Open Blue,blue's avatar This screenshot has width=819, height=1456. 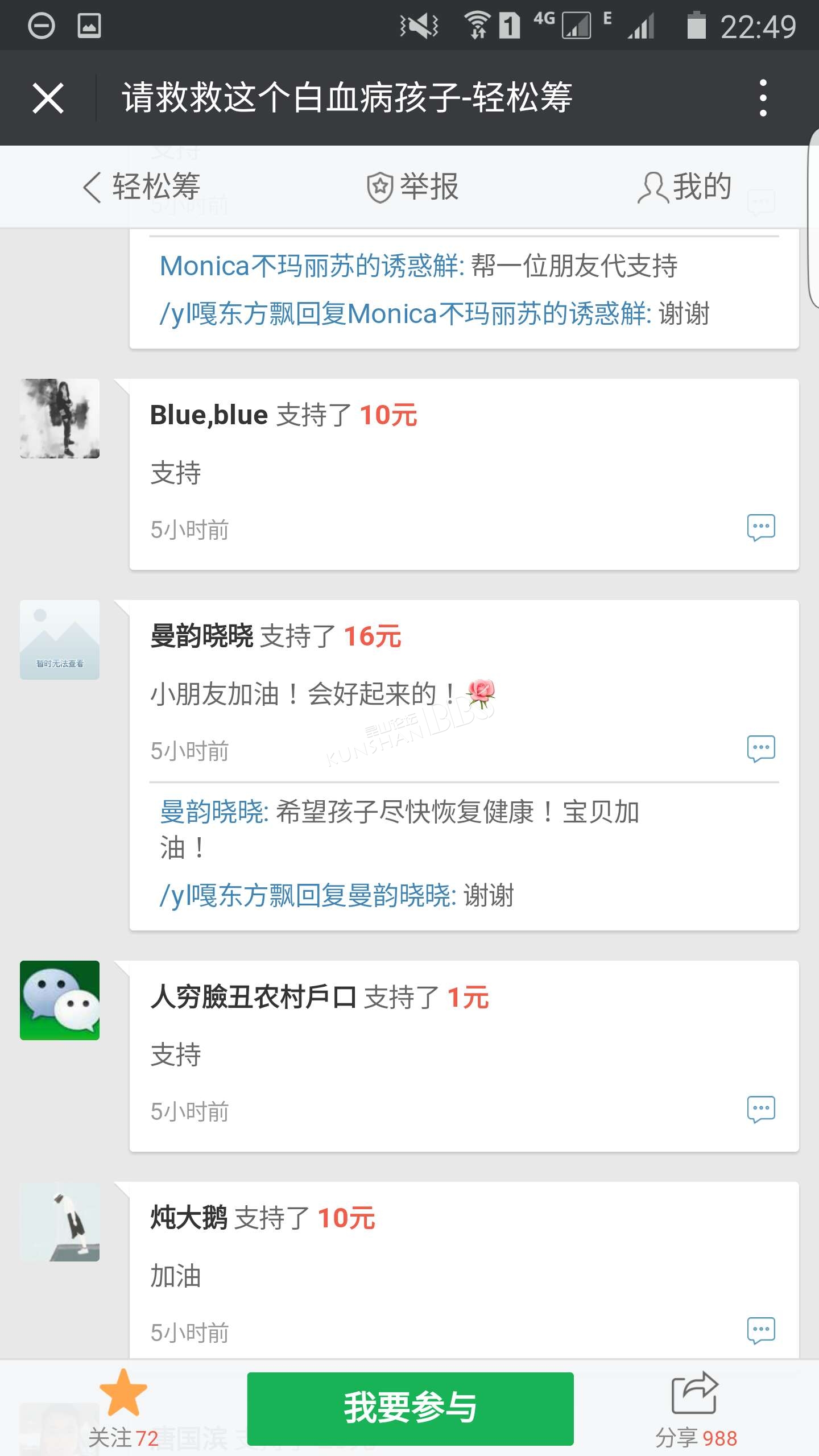click(x=60, y=419)
